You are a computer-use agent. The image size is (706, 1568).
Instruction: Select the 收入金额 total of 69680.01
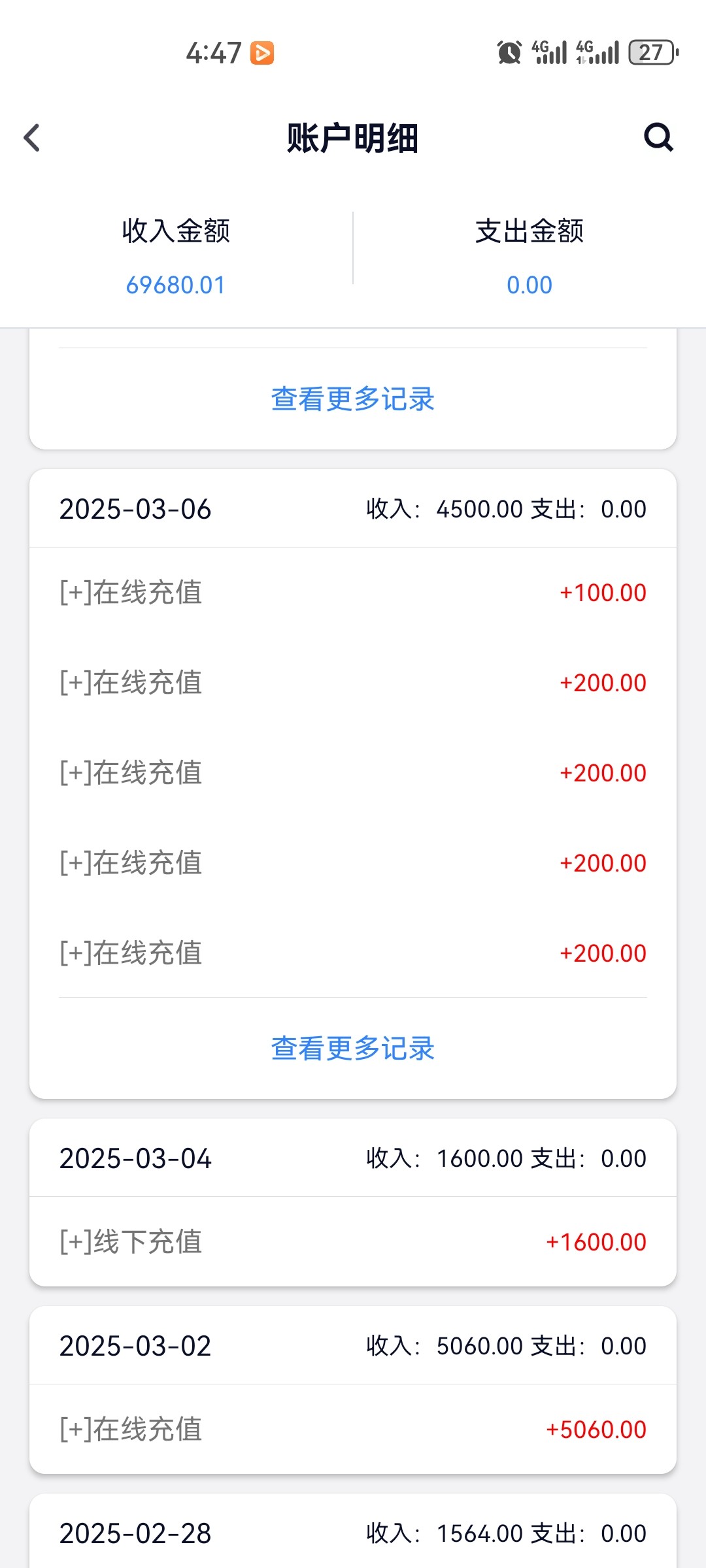[x=176, y=284]
